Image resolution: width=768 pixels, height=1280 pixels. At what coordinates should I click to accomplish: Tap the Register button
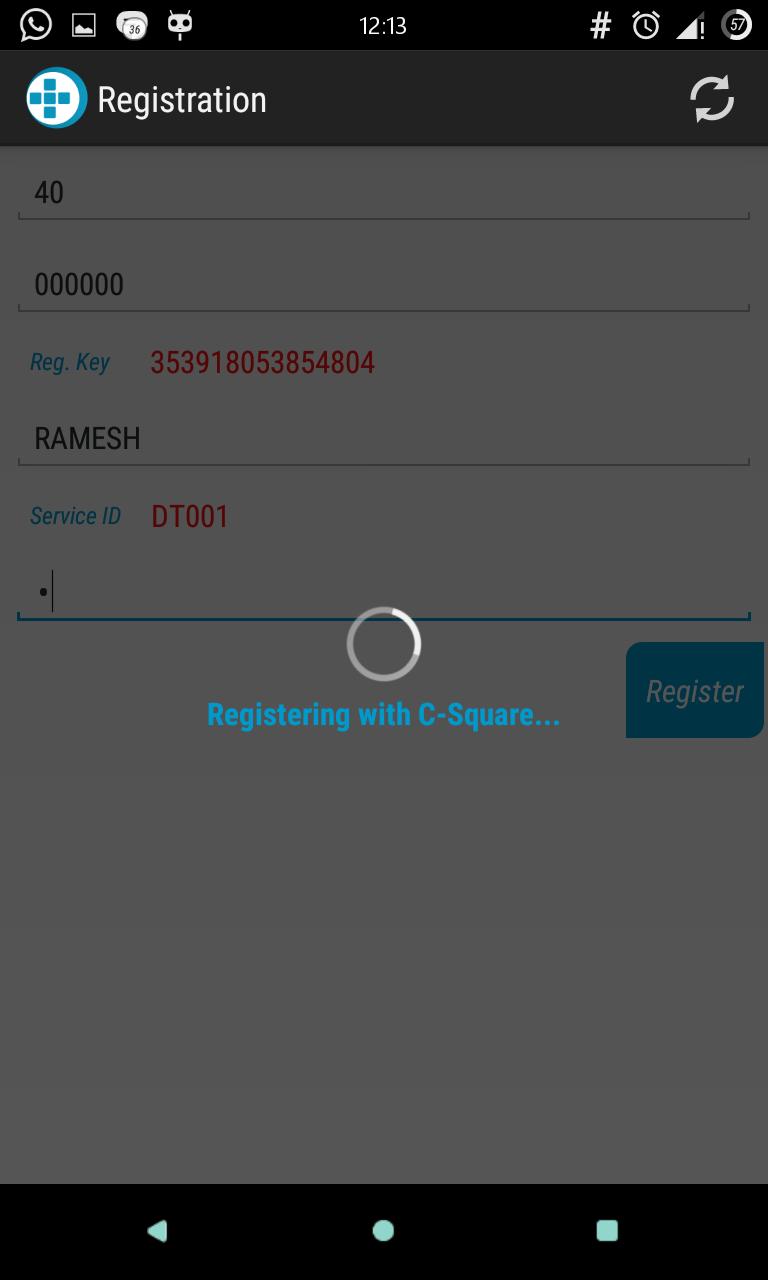click(695, 690)
